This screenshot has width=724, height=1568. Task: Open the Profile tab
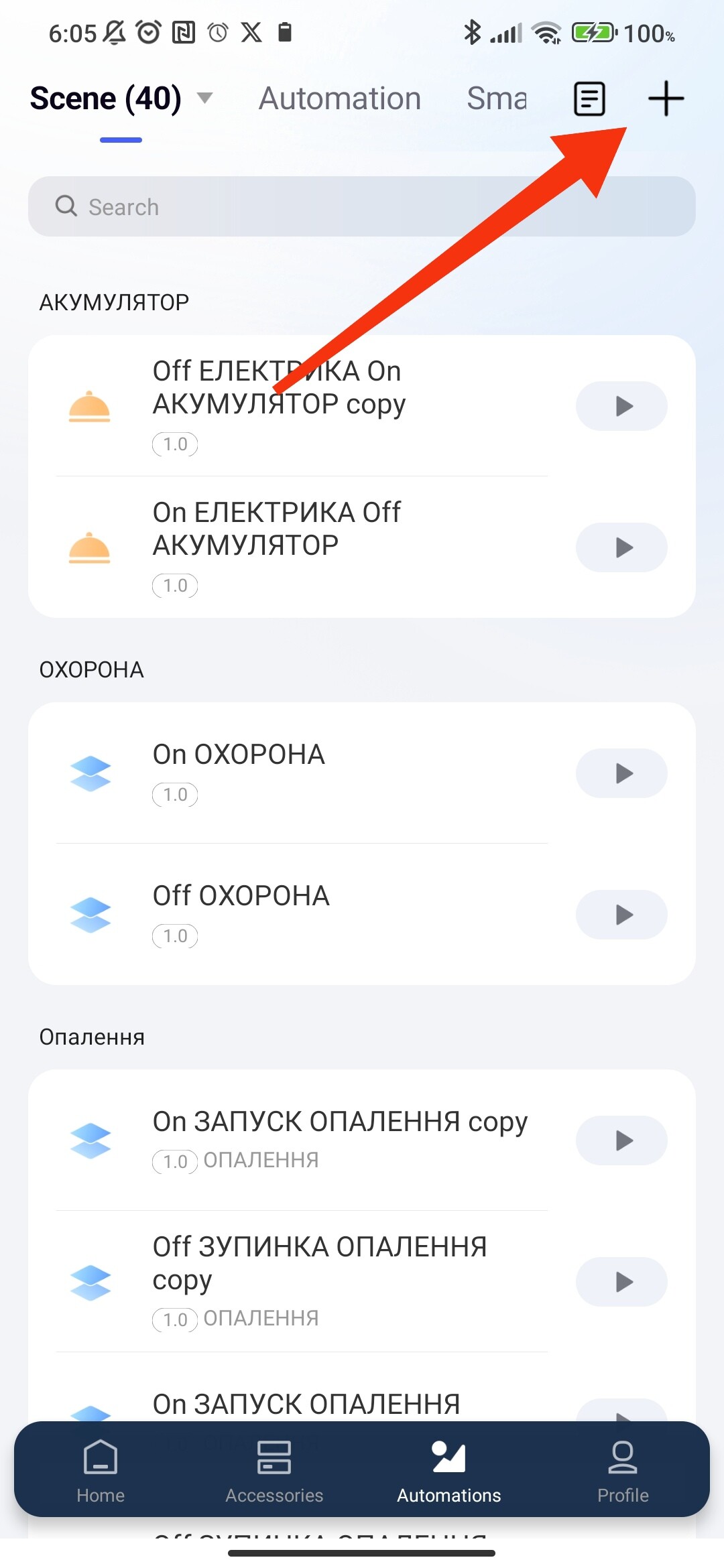pyautogui.click(x=623, y=1471)
